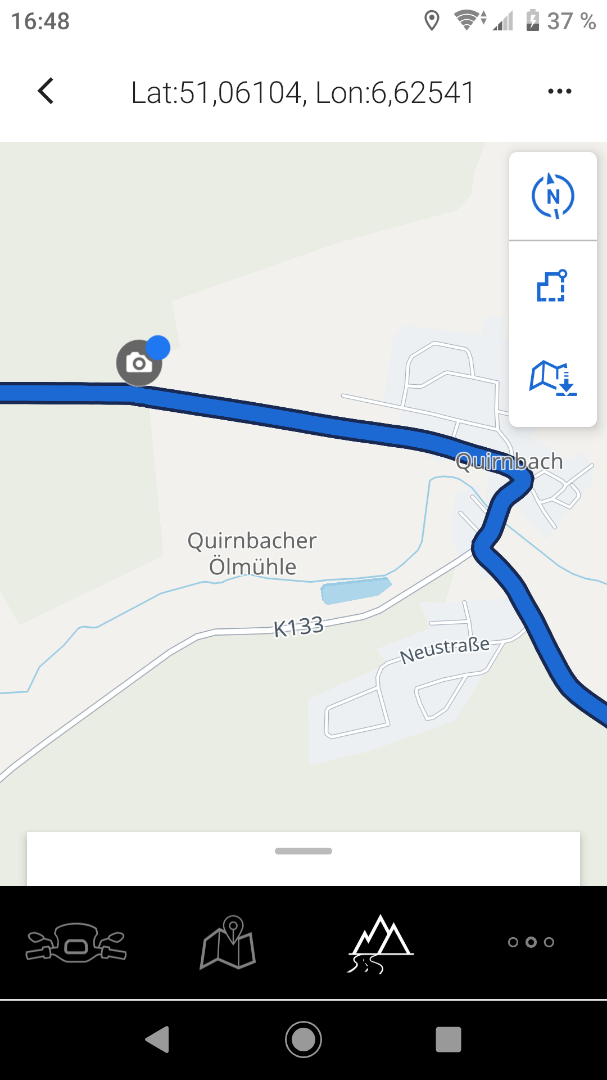Screen dimensions: 607x1080
Task: Select the mountains route tab
Action: (380, 942)
